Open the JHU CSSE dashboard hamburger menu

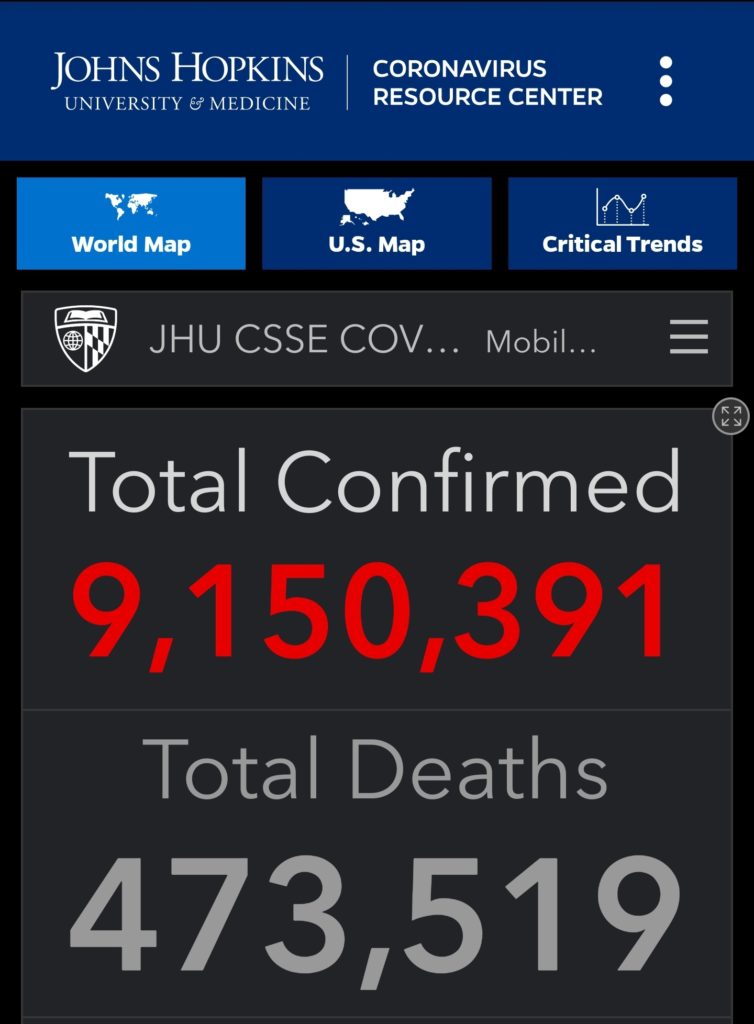(x=689, y=337)
